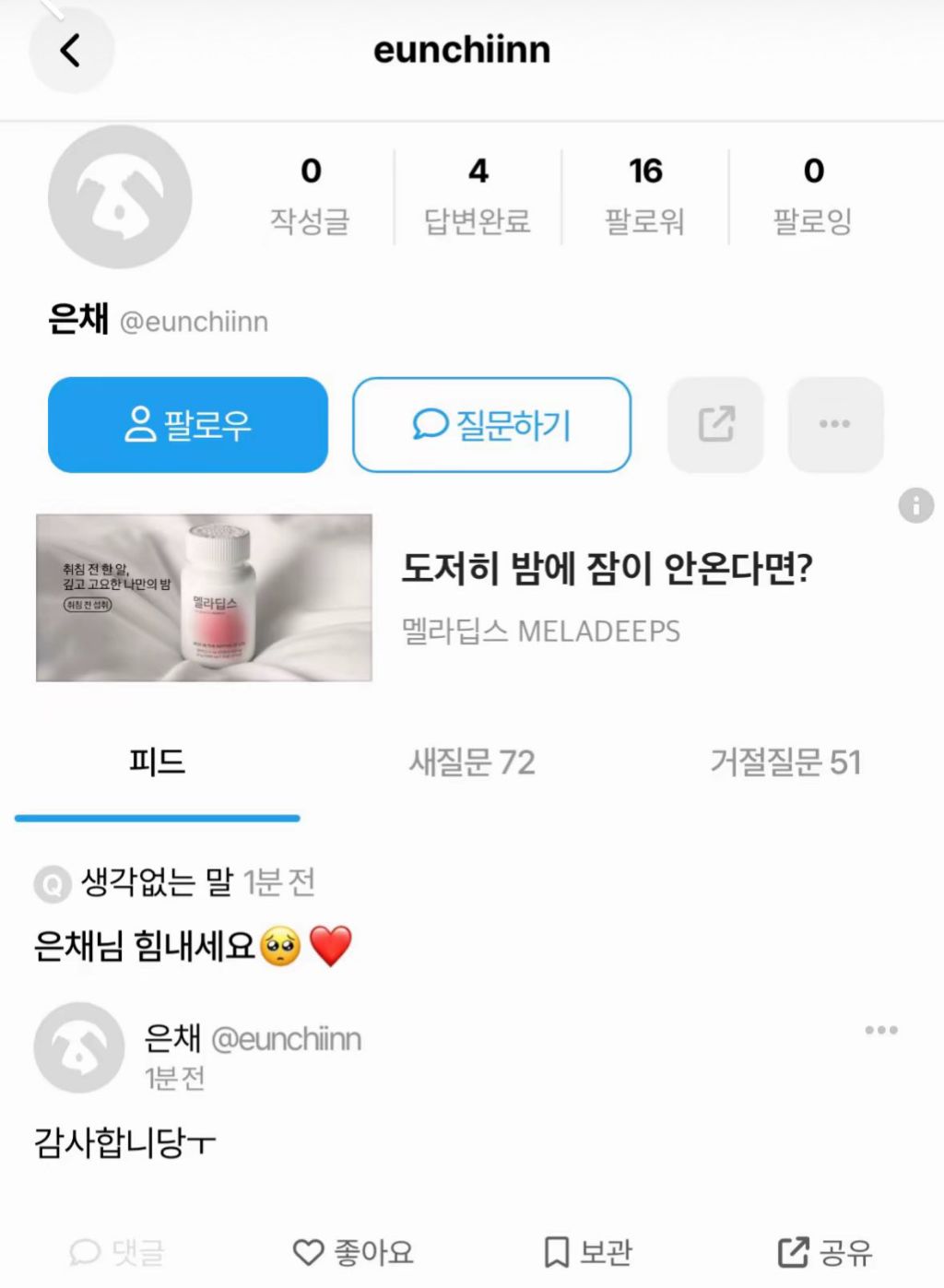Go back using the top-left arrow

71,51
